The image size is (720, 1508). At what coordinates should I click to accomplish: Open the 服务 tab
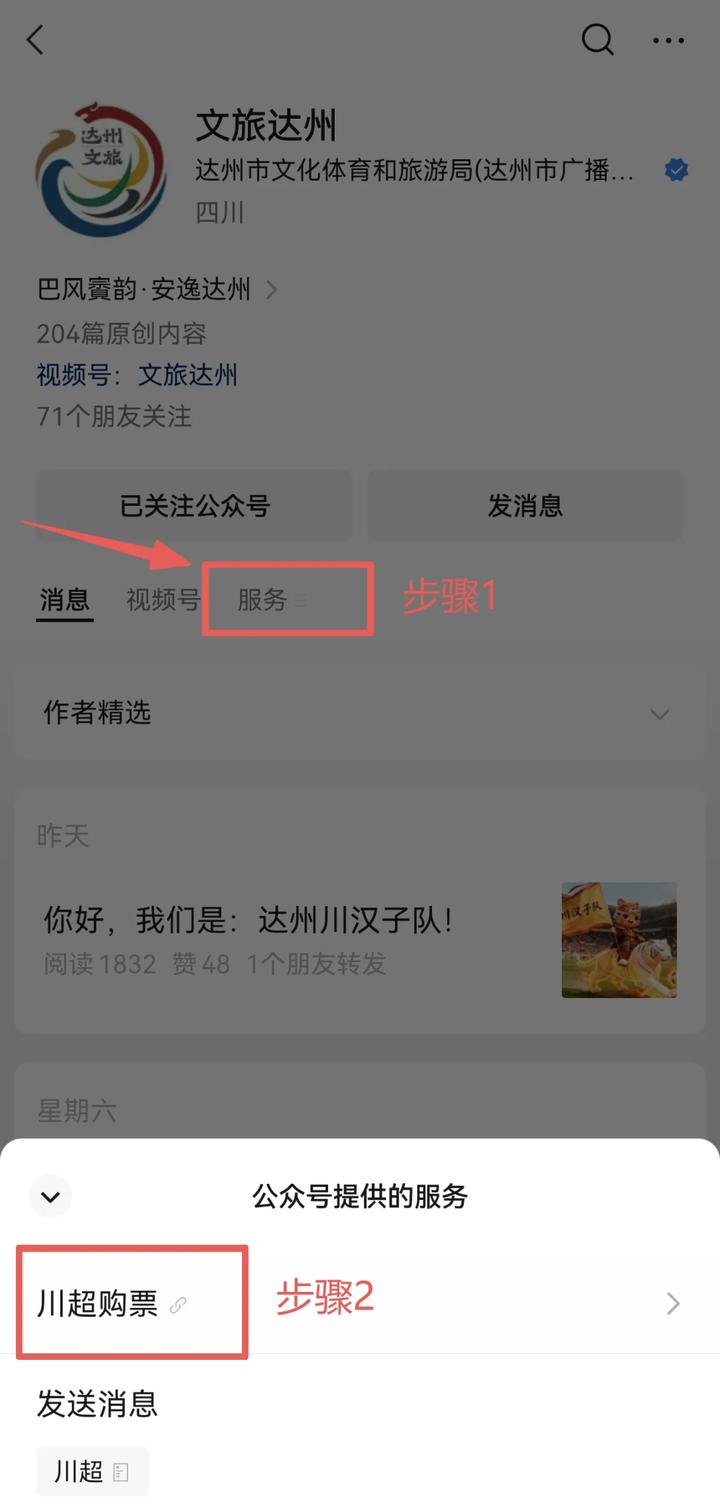click(263, 600)
